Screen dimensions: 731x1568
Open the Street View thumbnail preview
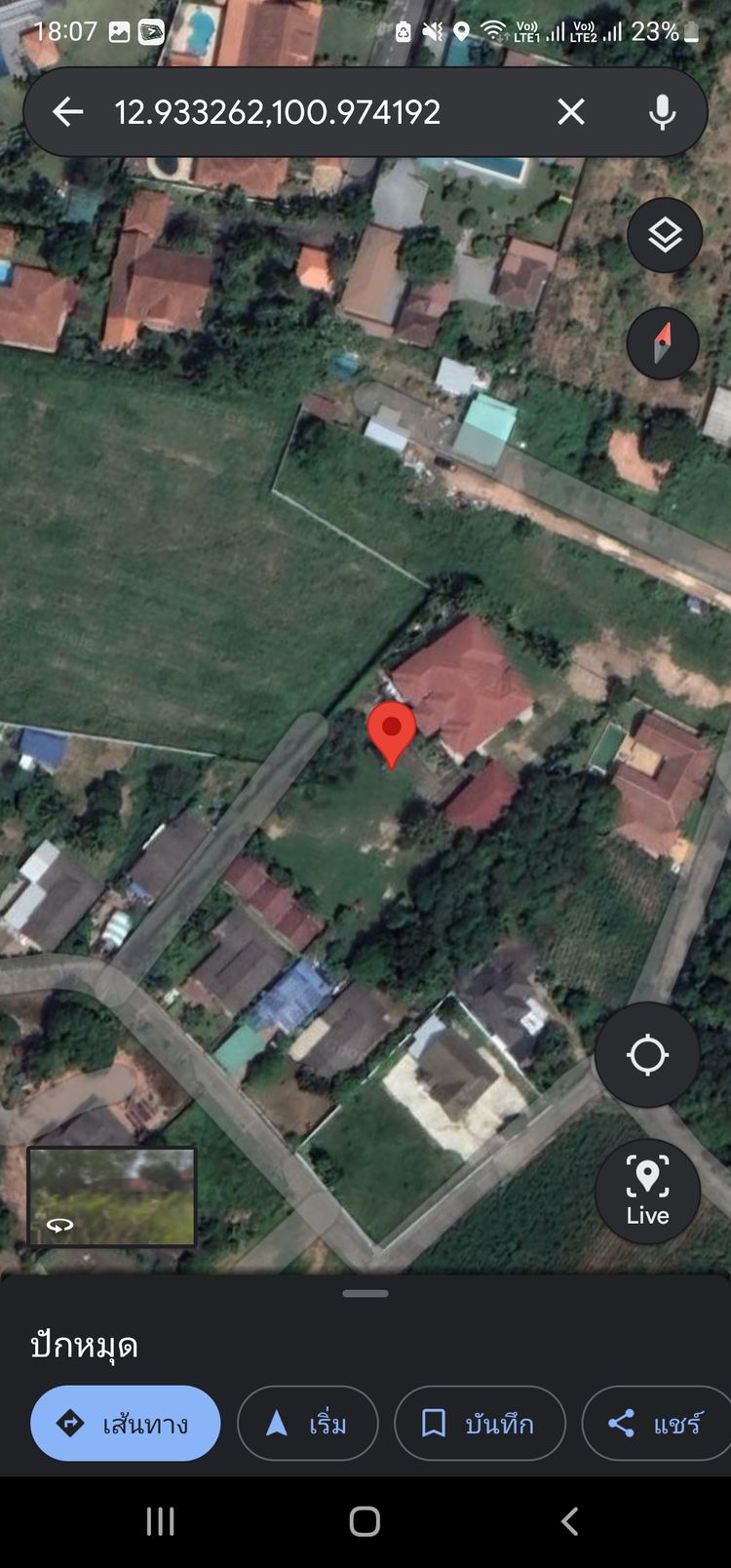(111, 1196)
